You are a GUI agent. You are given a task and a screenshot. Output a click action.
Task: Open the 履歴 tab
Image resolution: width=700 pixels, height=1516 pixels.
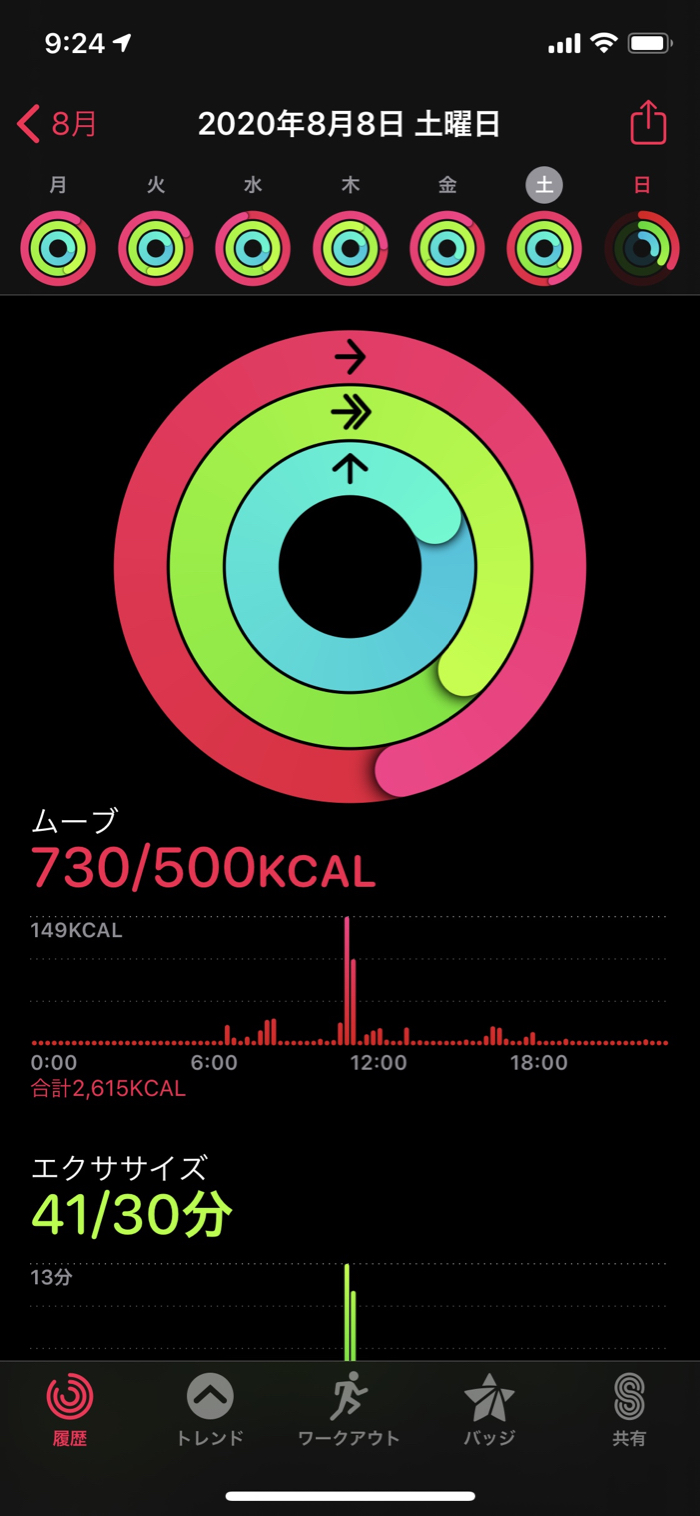(x=70, y=1410)
